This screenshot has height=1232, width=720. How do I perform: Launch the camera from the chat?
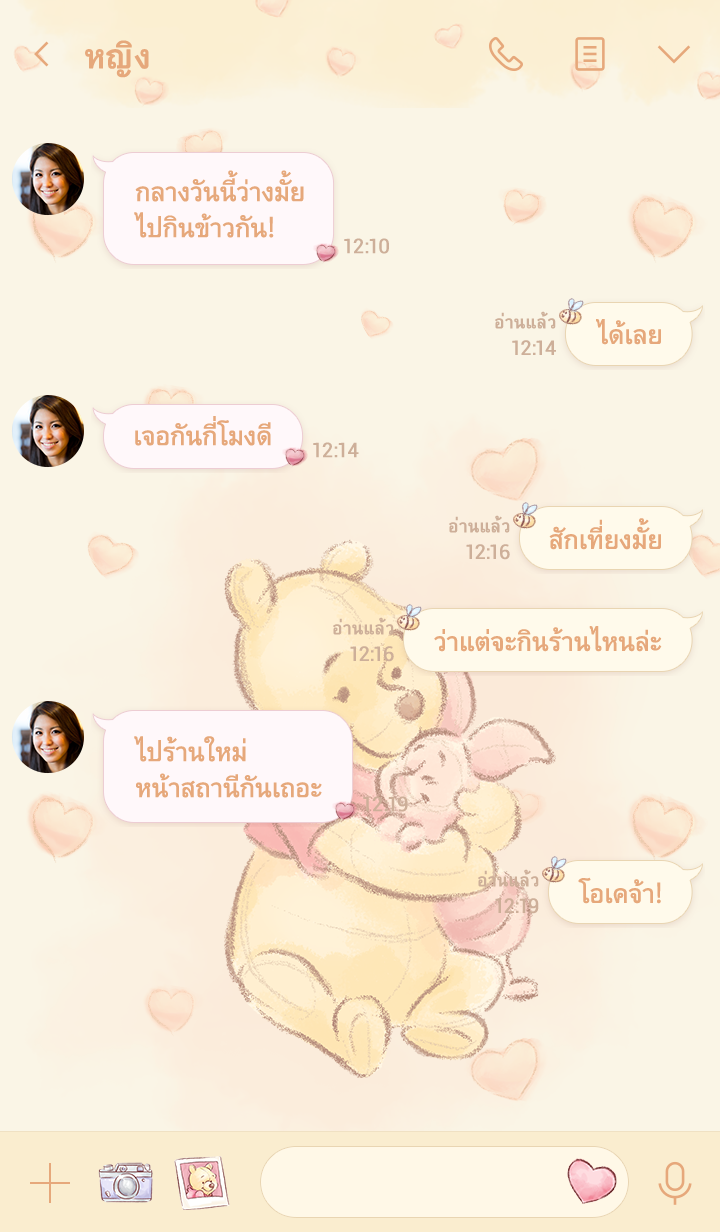tap(126, 1183)
